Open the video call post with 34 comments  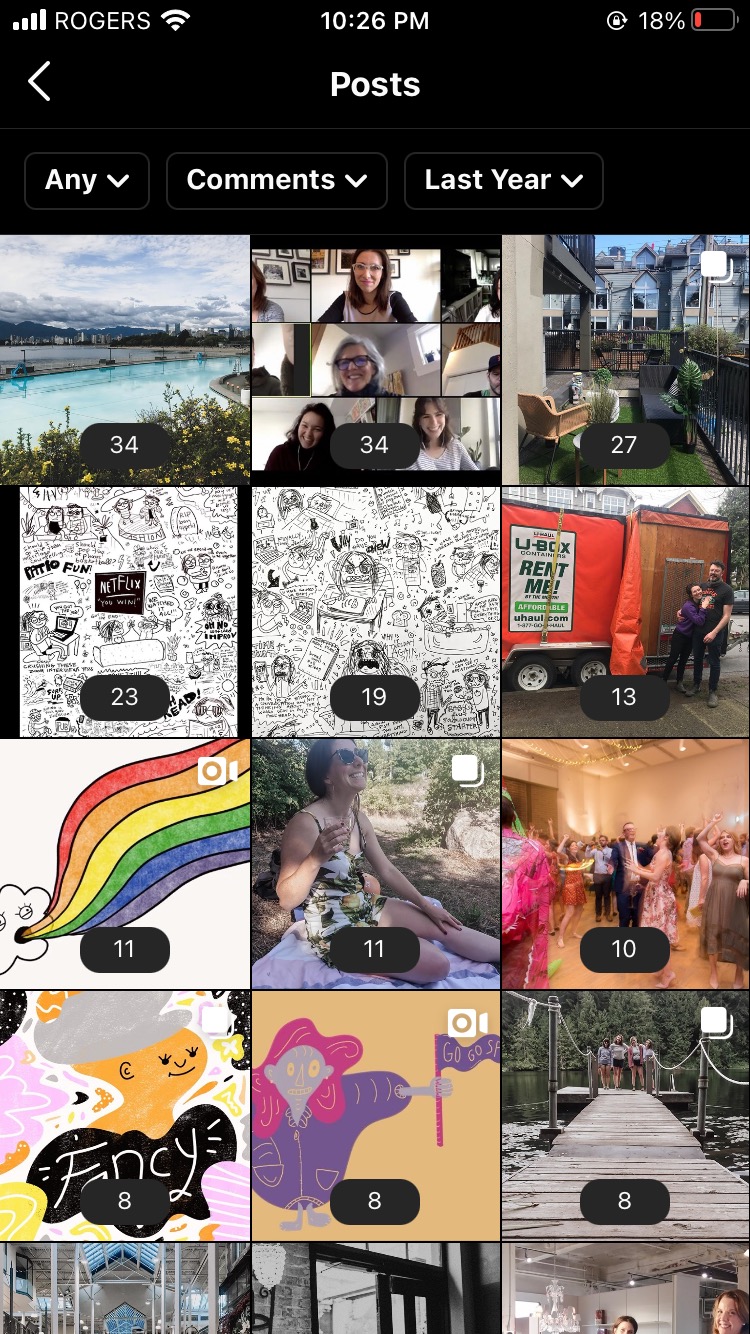tap(375, 360)
